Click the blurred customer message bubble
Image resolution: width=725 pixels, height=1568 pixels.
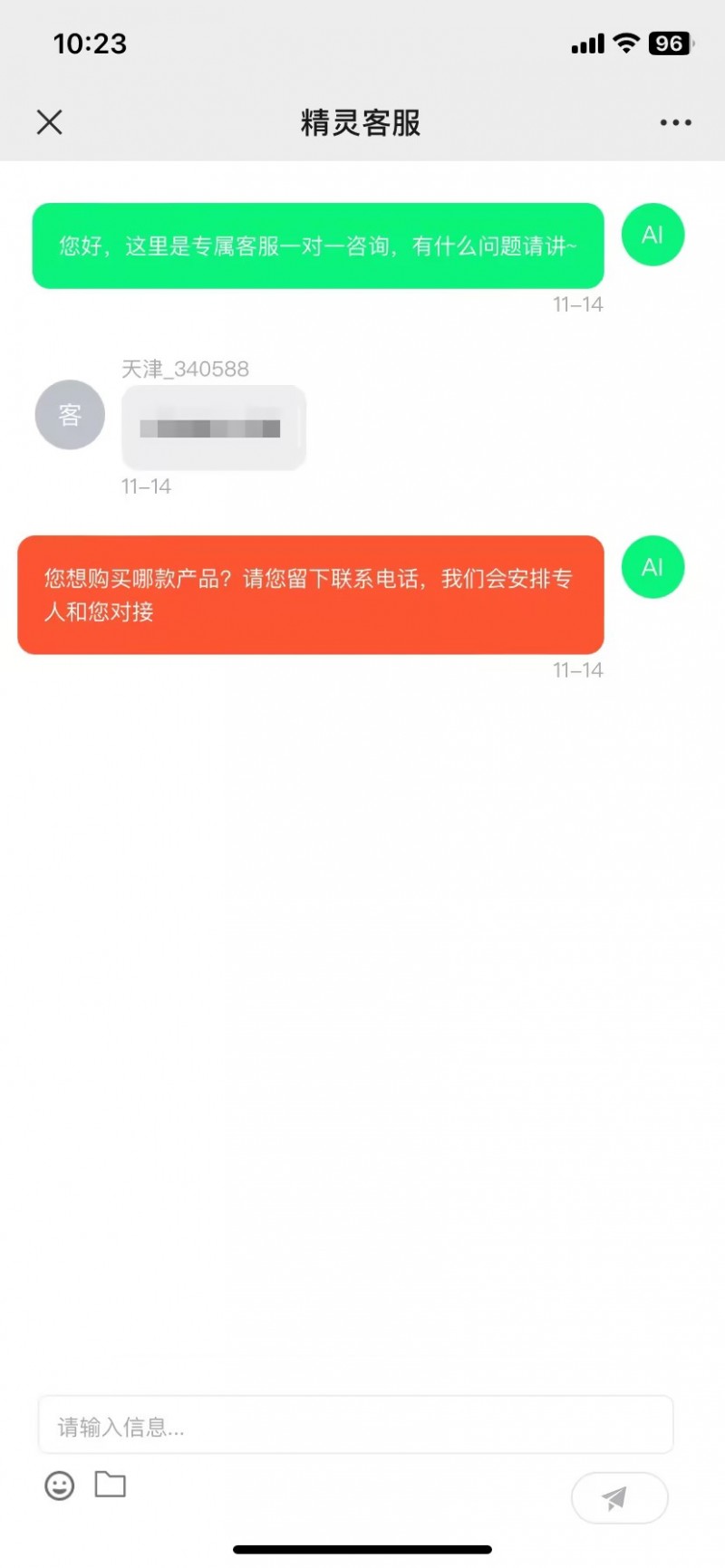point(213,427)
